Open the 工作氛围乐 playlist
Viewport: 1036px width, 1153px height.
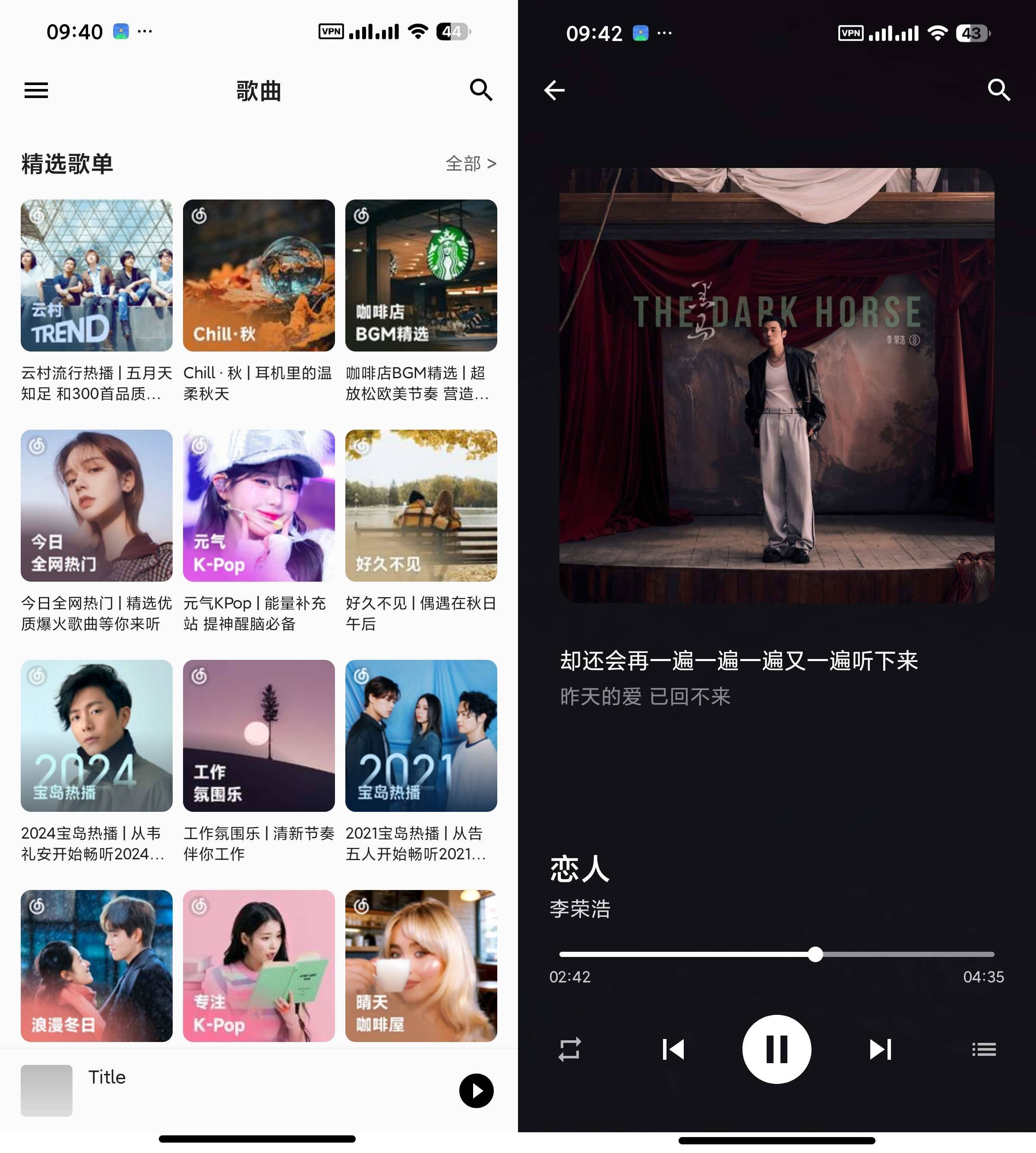(x=259, y=736)
